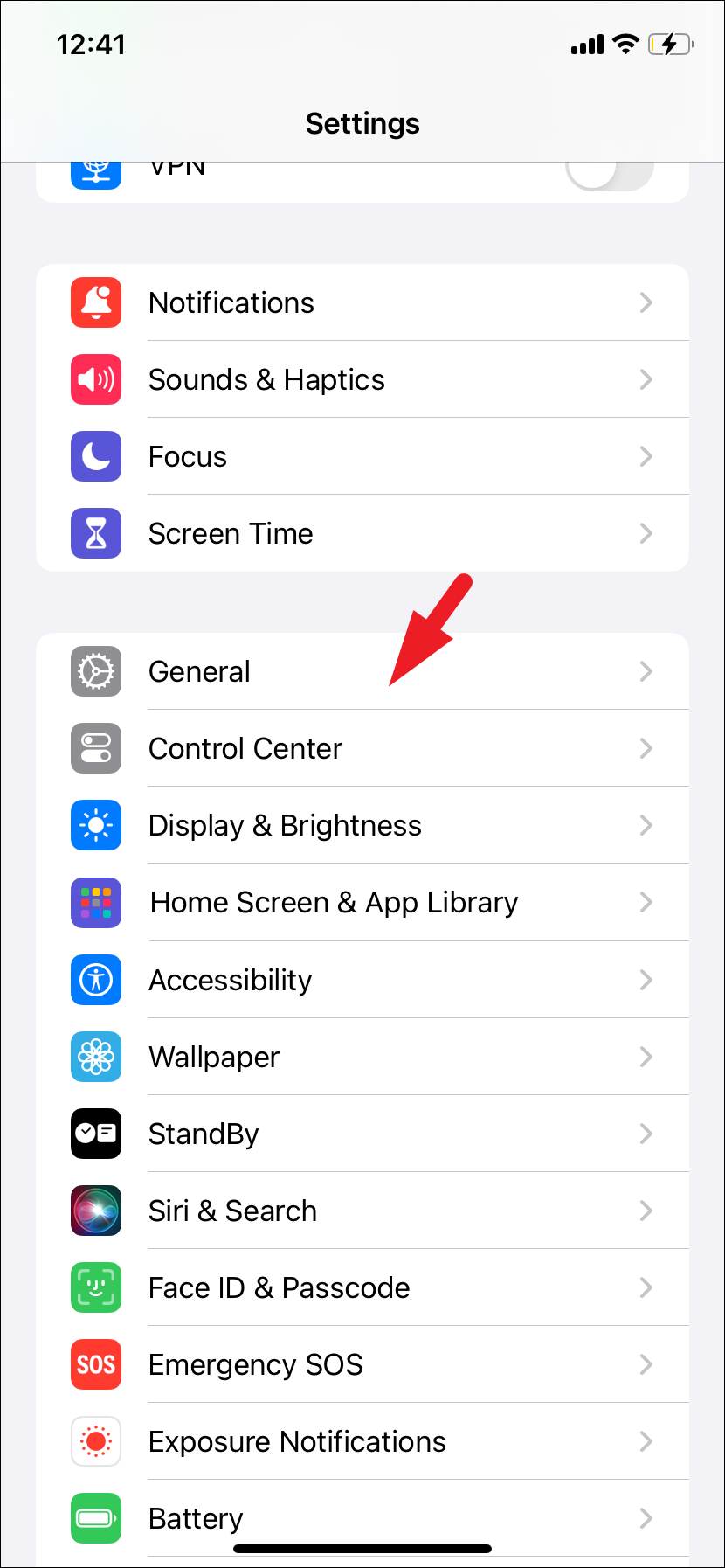This screenshot has height=1568, width=725.
Task: Open Siri & Search
Action: pyautogui.click(x=362, y=1211)
